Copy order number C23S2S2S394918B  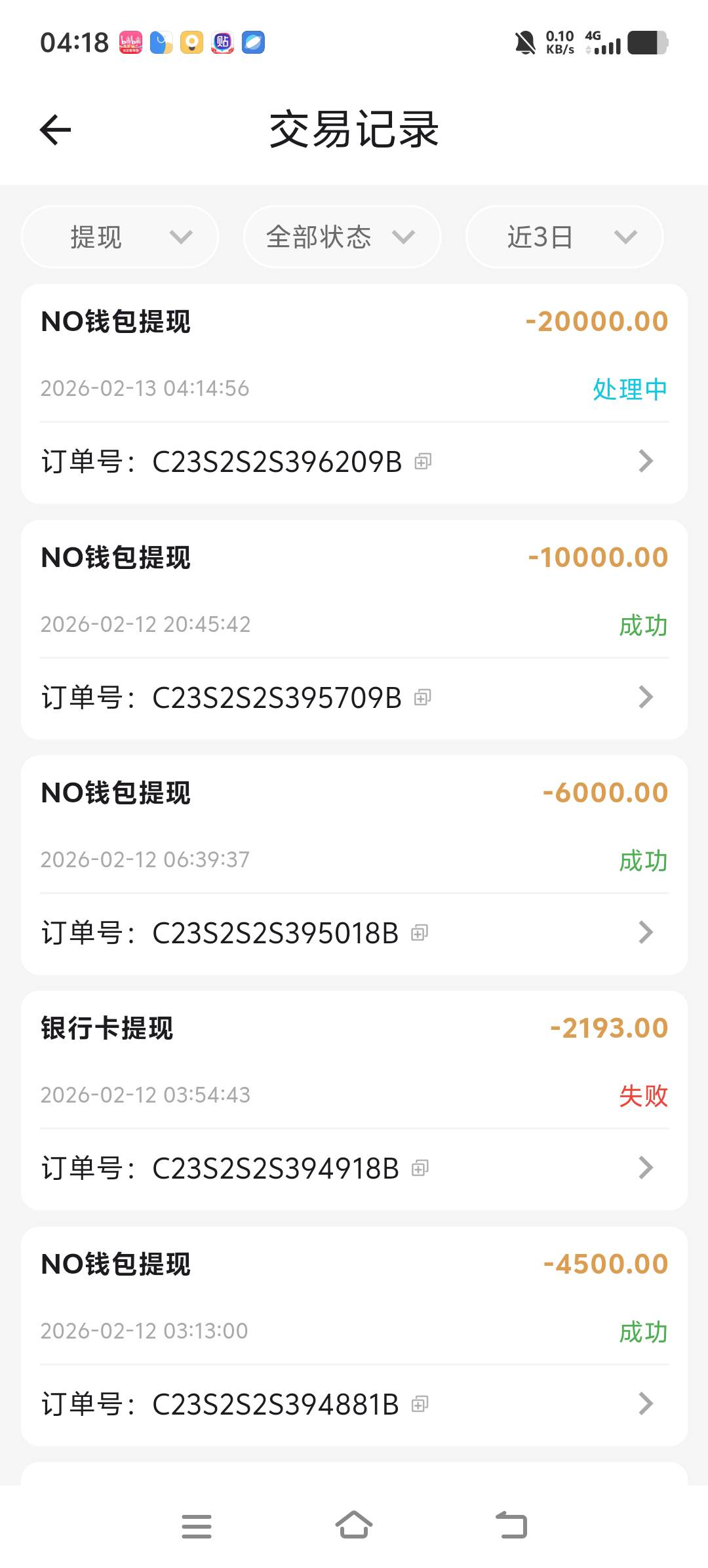click(x=420, y=1168)
